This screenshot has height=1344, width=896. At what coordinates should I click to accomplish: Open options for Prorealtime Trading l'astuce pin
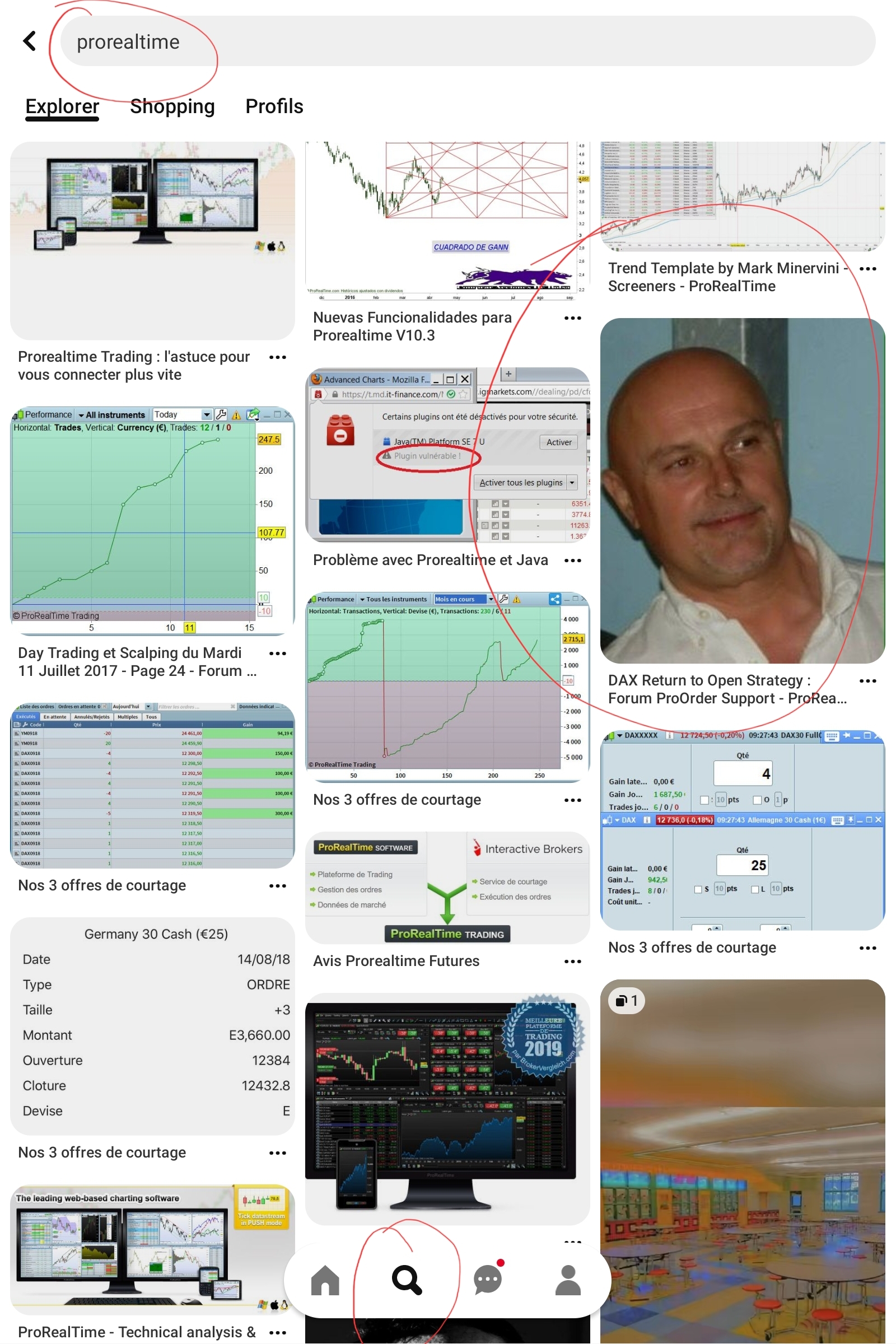pos(278,358)
